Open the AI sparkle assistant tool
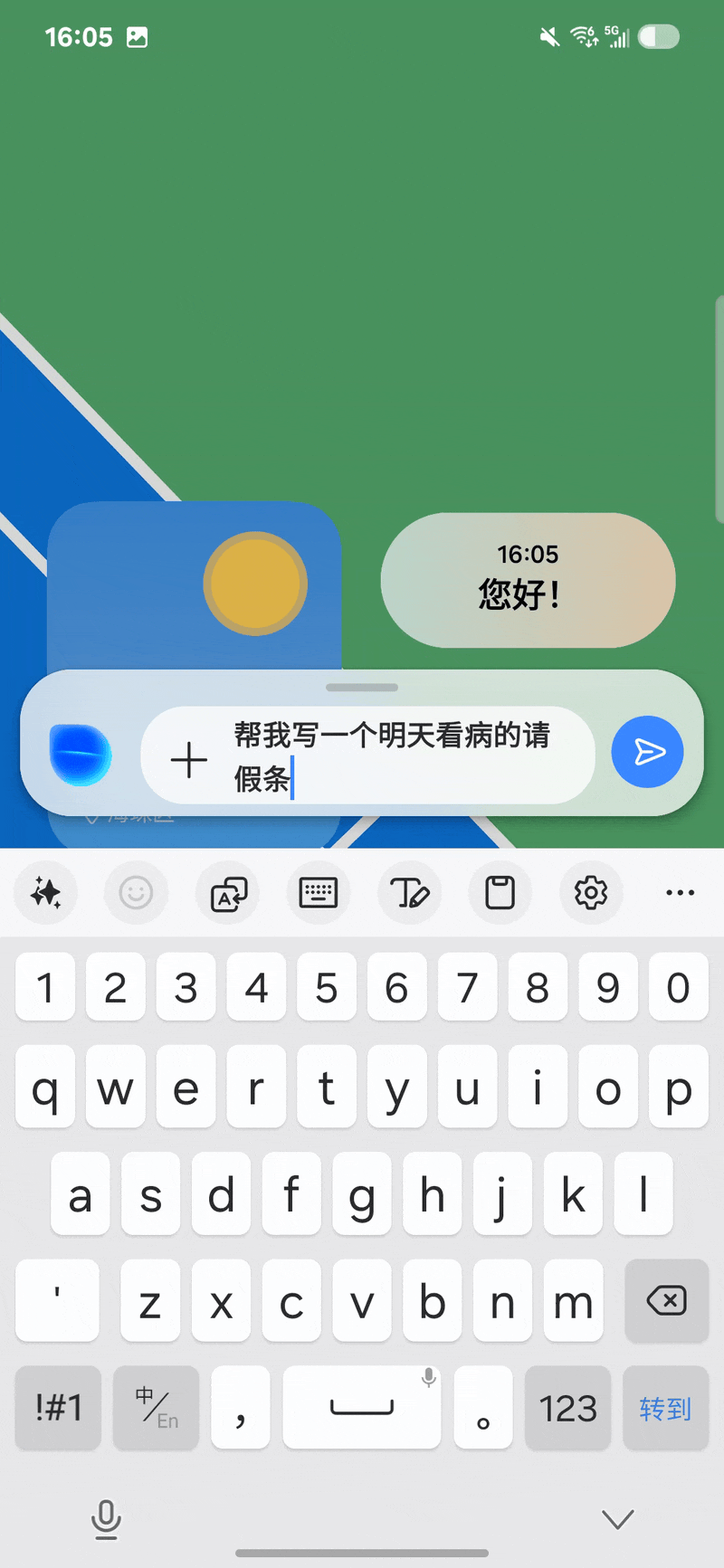 pyautogui.click(x=45, y=893)
